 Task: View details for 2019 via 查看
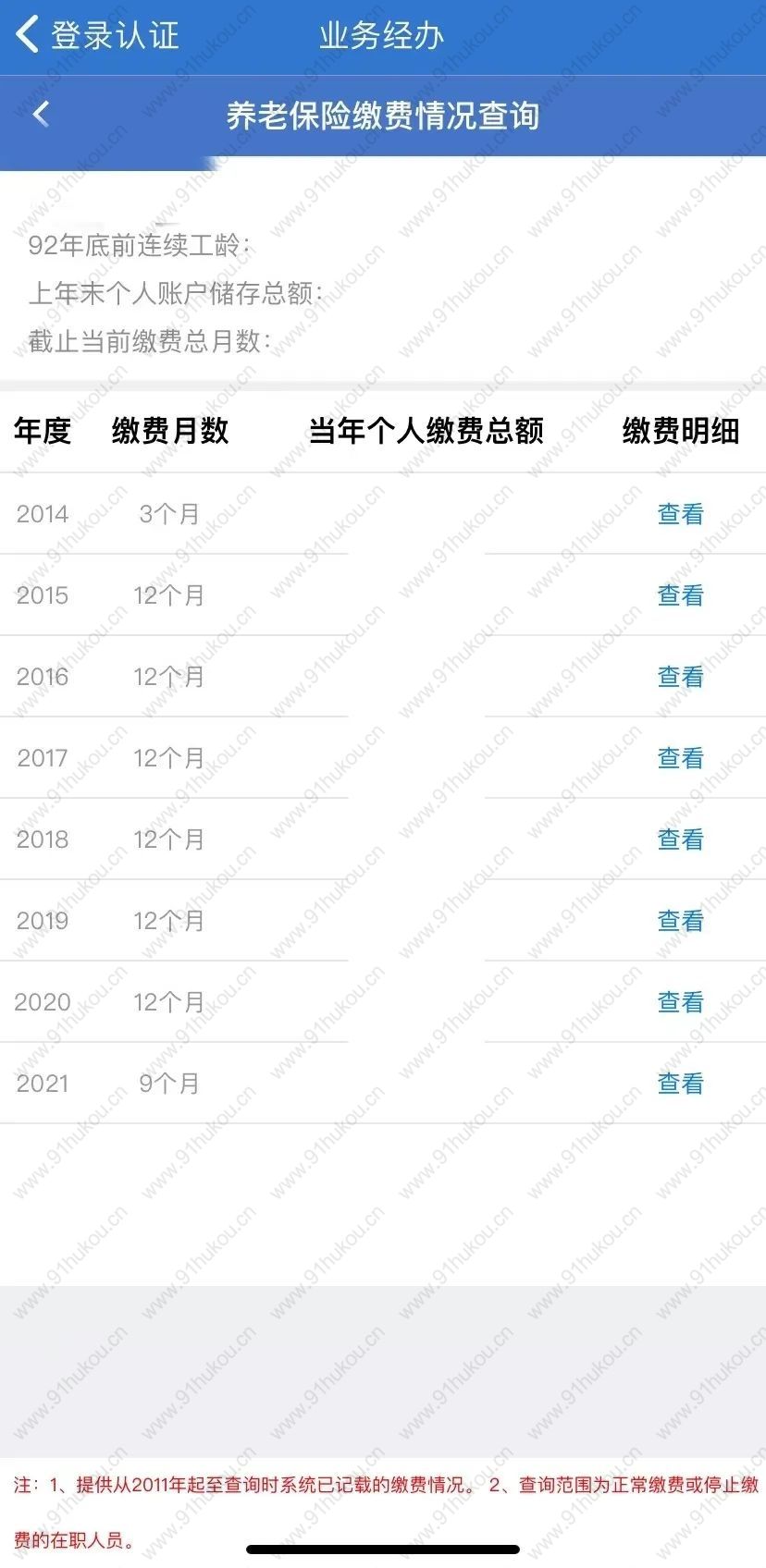[681, 921]
